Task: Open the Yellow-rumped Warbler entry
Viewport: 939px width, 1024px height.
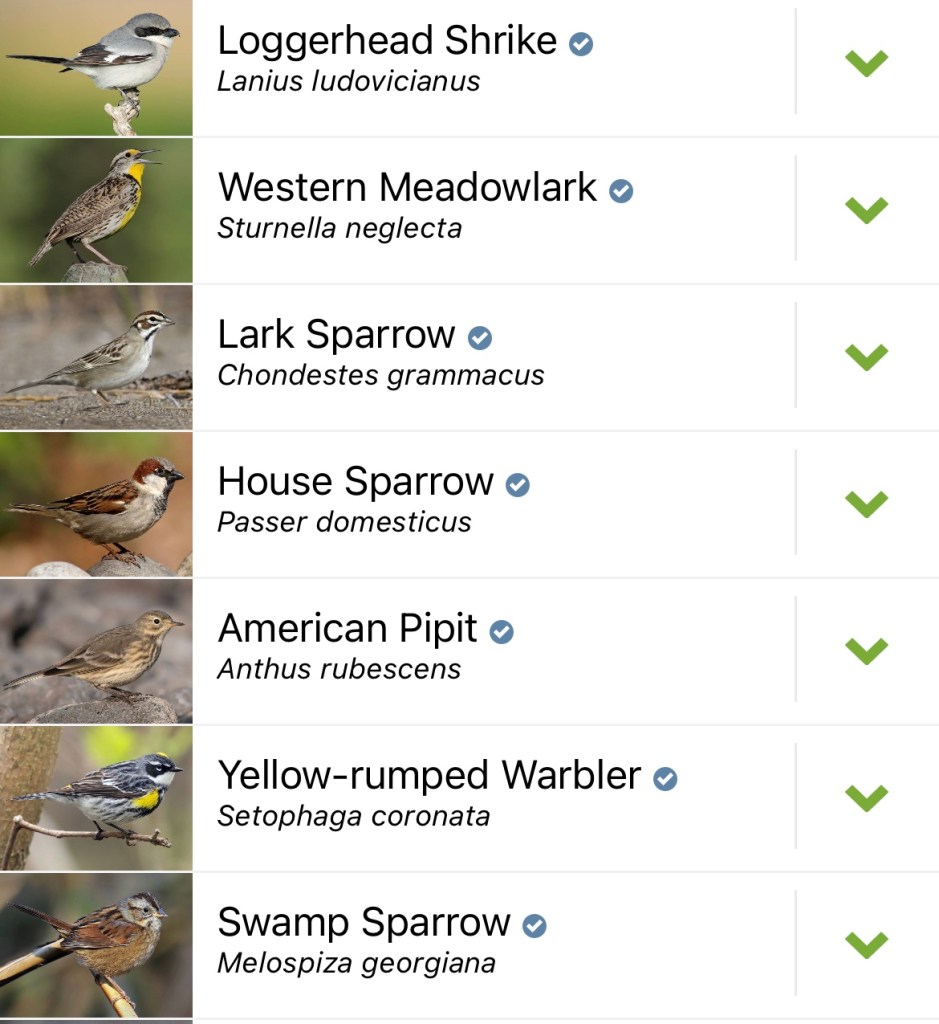Action: pos(429,776)
